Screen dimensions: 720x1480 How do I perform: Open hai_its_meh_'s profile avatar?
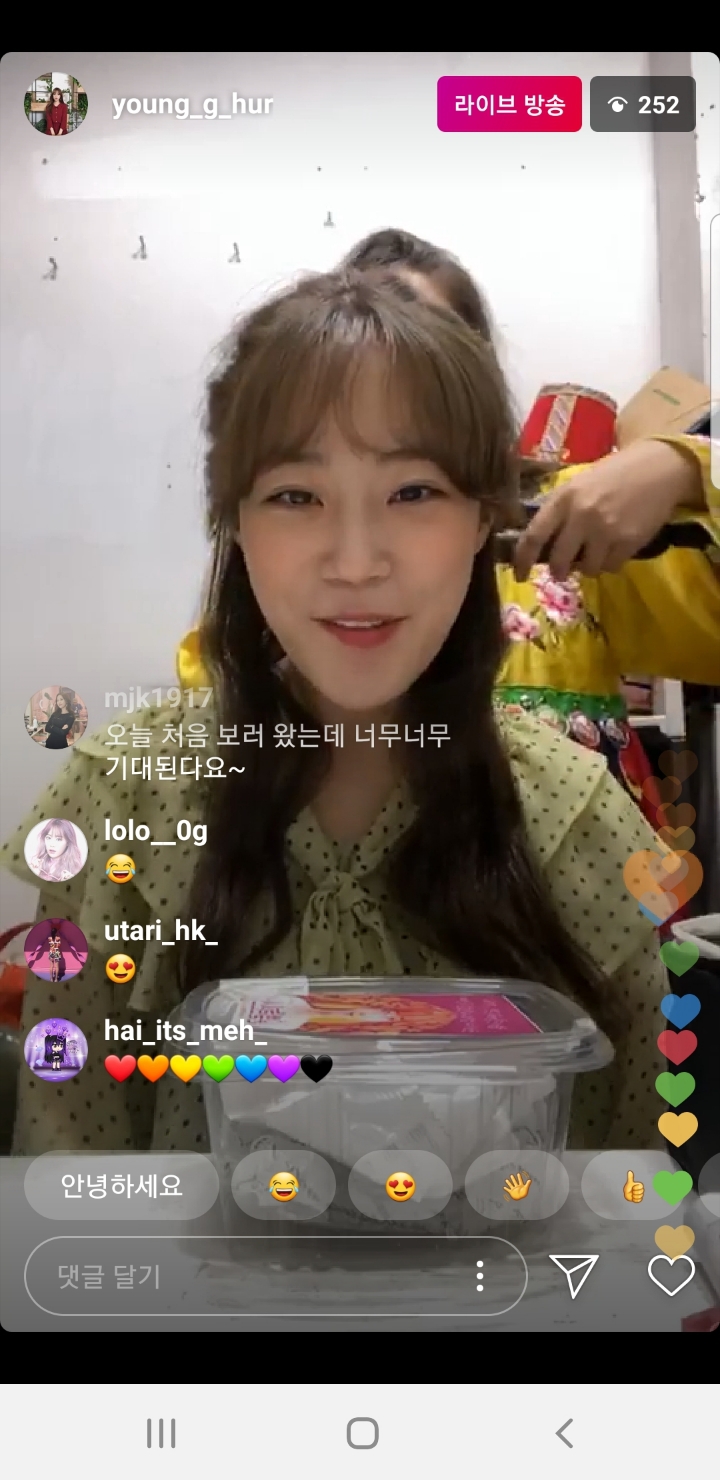[x=56, y=1050]
